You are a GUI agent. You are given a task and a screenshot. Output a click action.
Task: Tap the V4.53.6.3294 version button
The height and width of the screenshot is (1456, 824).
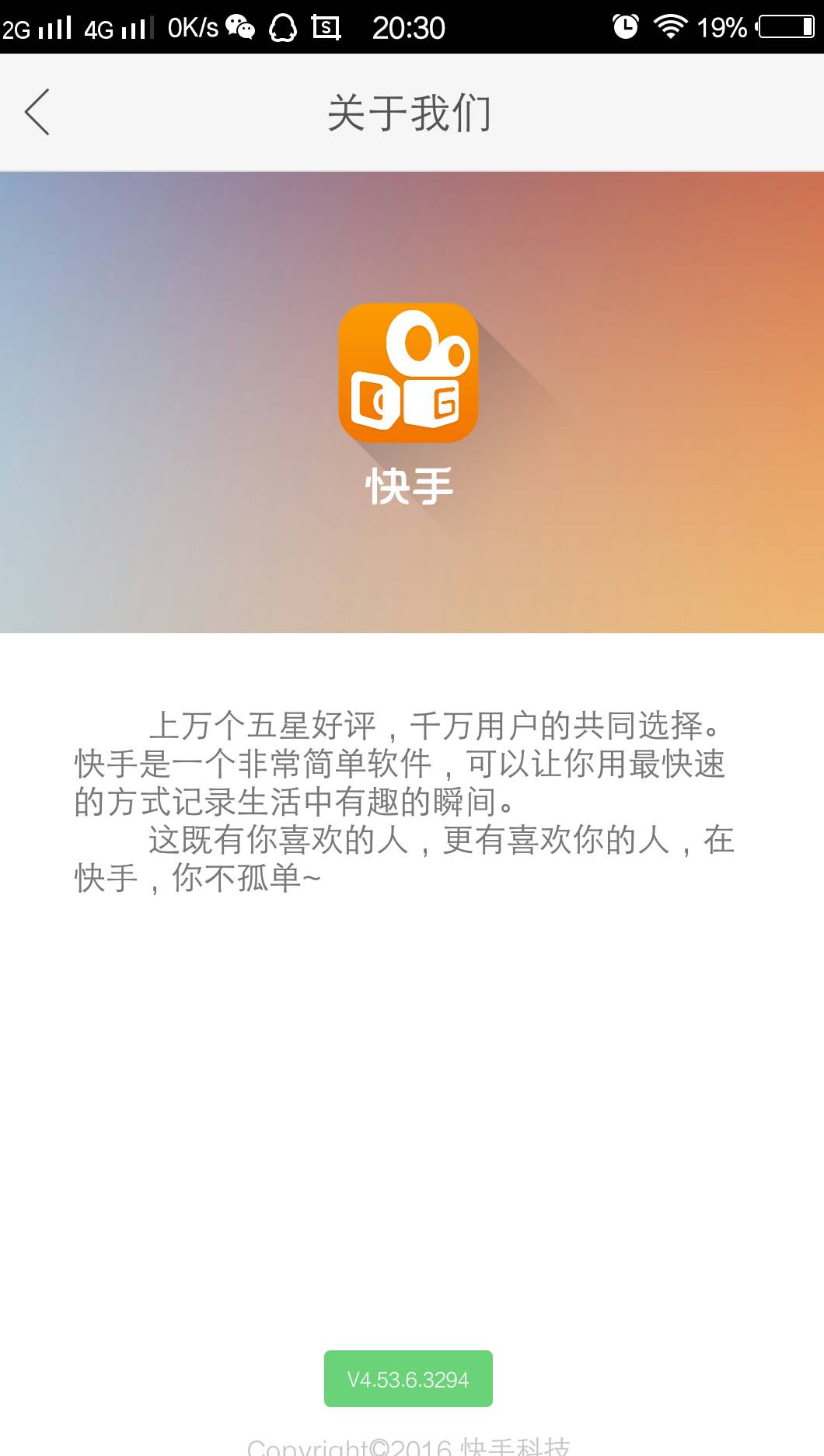tap(408, 1379)
